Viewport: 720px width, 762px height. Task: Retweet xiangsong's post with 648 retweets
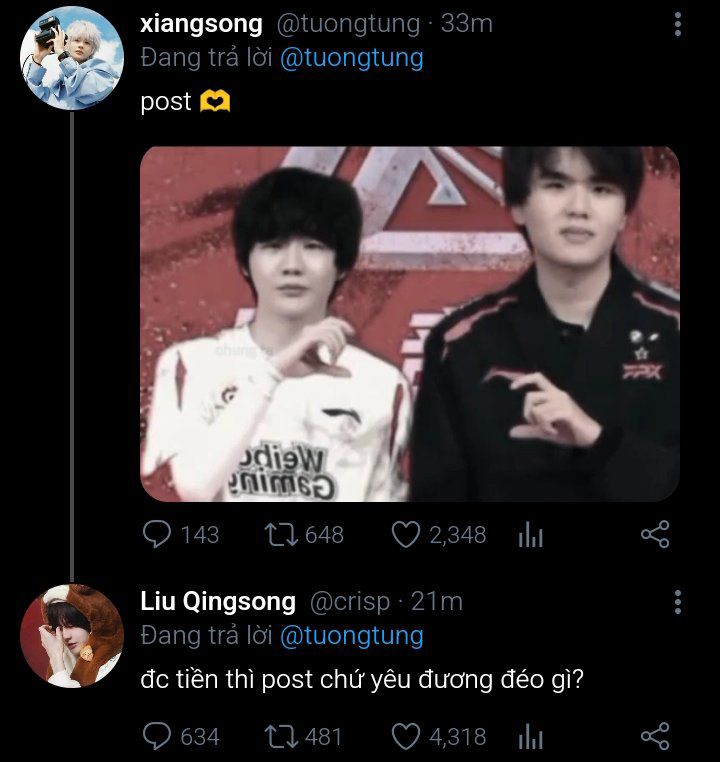(280, 535)
